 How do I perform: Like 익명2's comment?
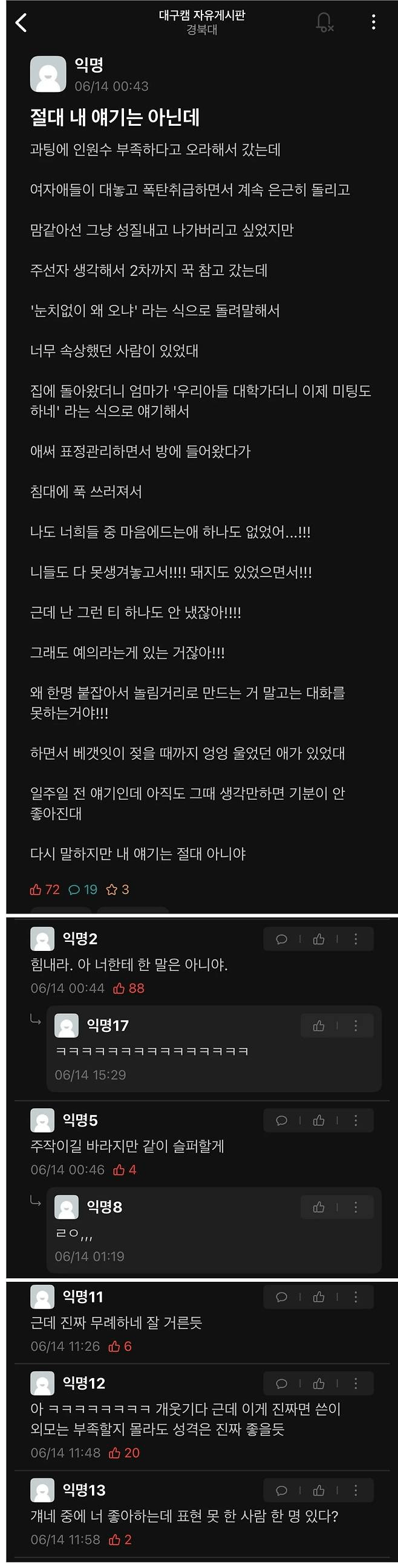(318, 939)
